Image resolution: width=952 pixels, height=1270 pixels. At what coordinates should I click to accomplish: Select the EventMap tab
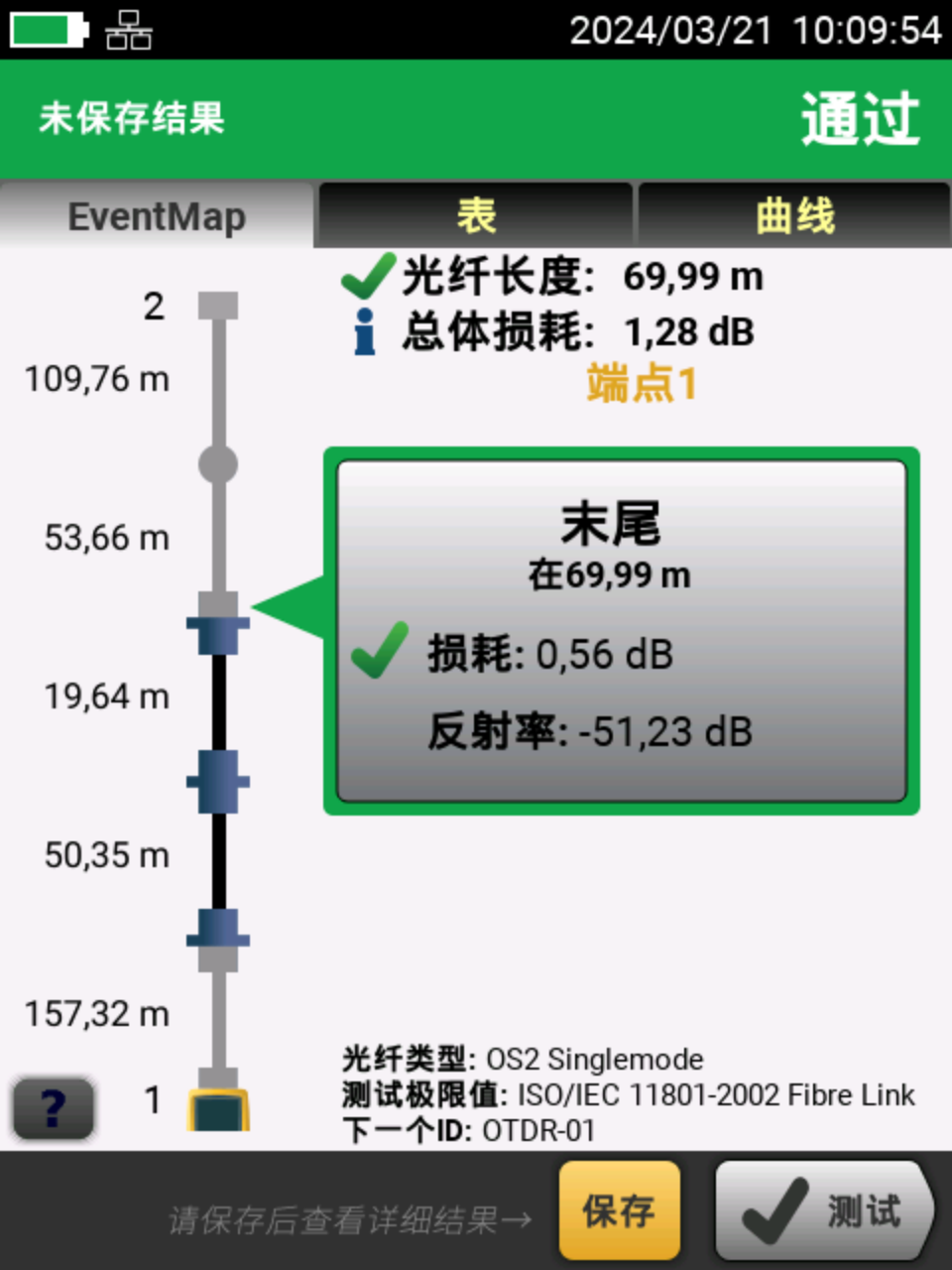tap(157, 215)
